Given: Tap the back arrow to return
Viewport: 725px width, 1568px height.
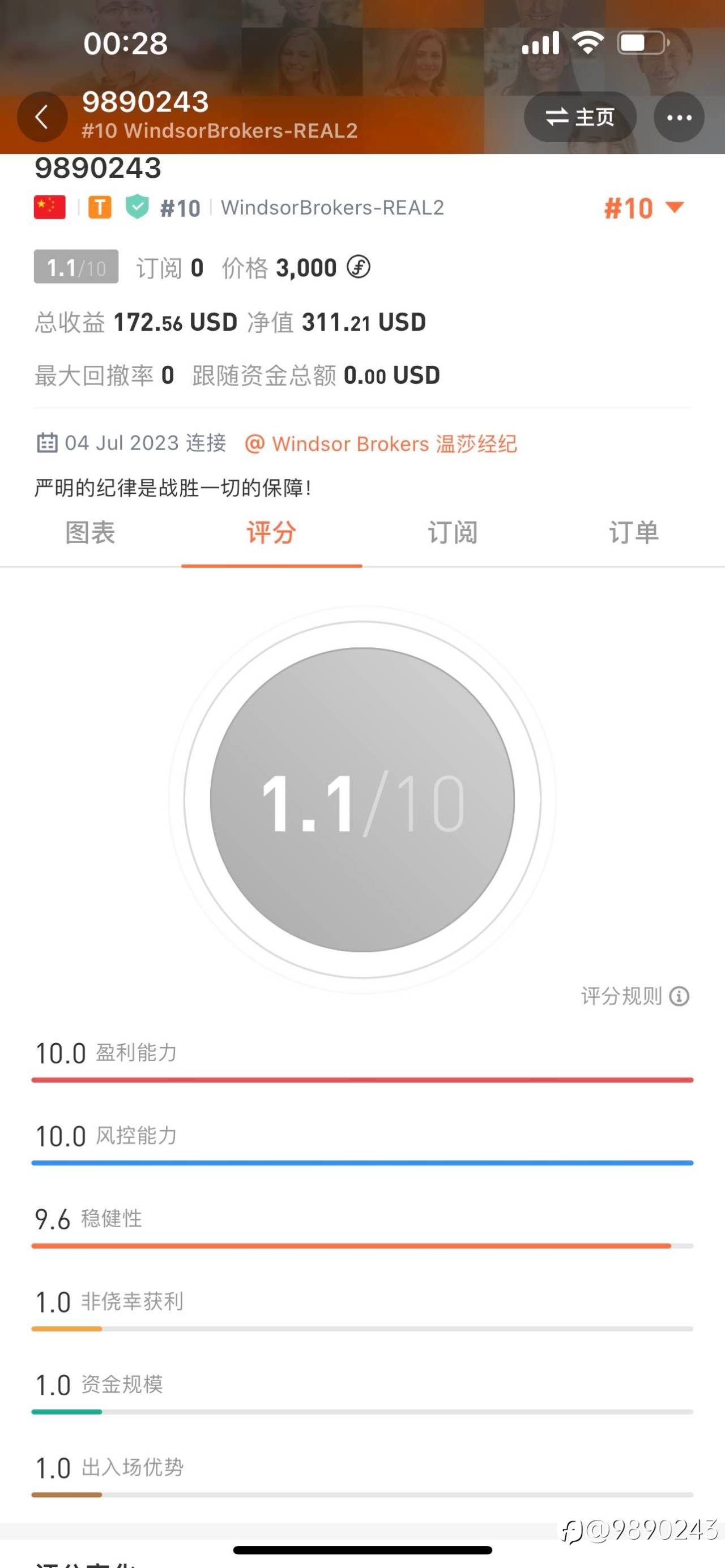Looking at the screenshot, I should tap(42, 117).
